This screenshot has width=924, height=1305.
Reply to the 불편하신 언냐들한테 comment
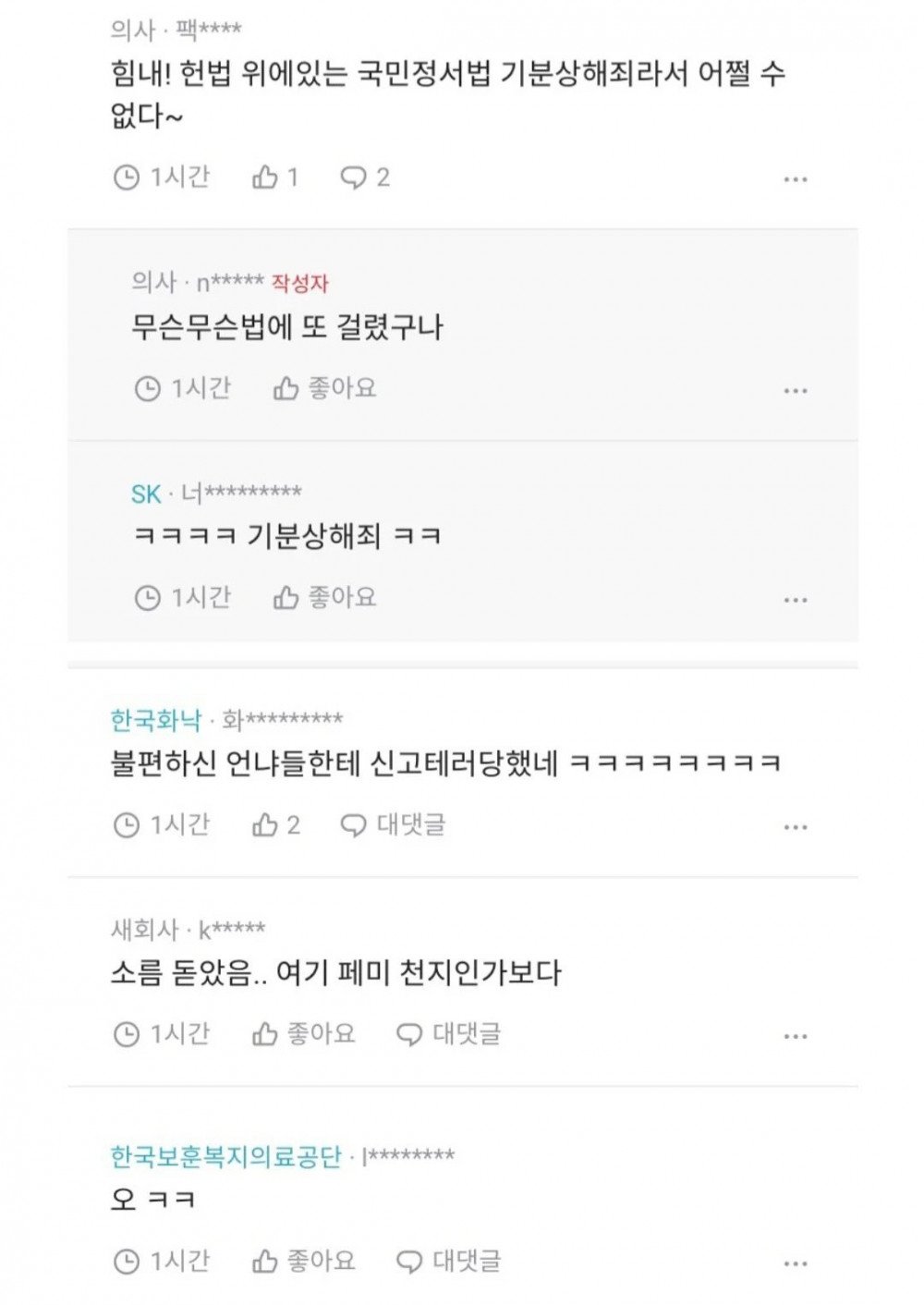[x=393, y=824]
